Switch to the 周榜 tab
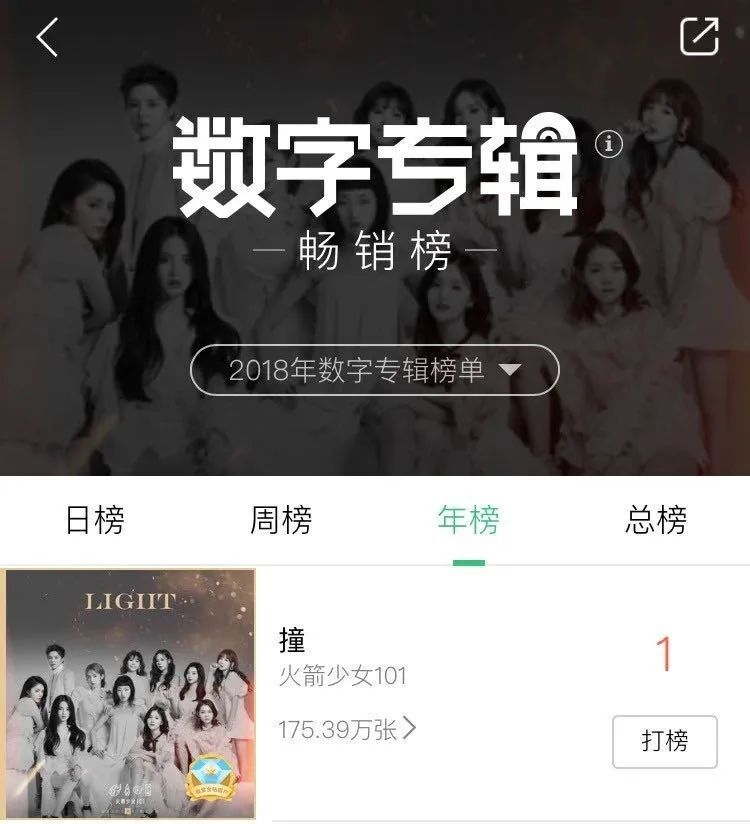The image size is (750, 824). click(281, 520)
